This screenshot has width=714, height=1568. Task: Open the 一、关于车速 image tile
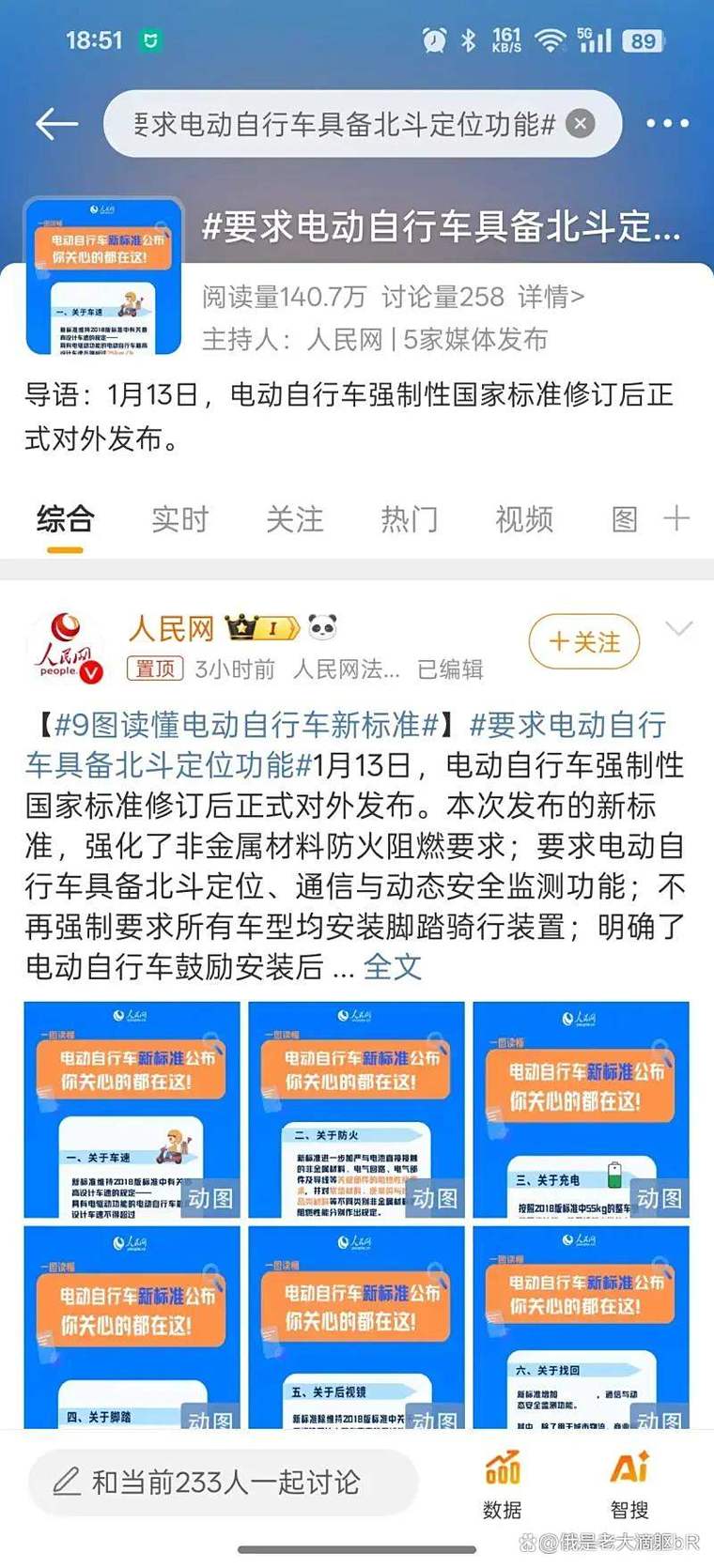[132, 1110]
